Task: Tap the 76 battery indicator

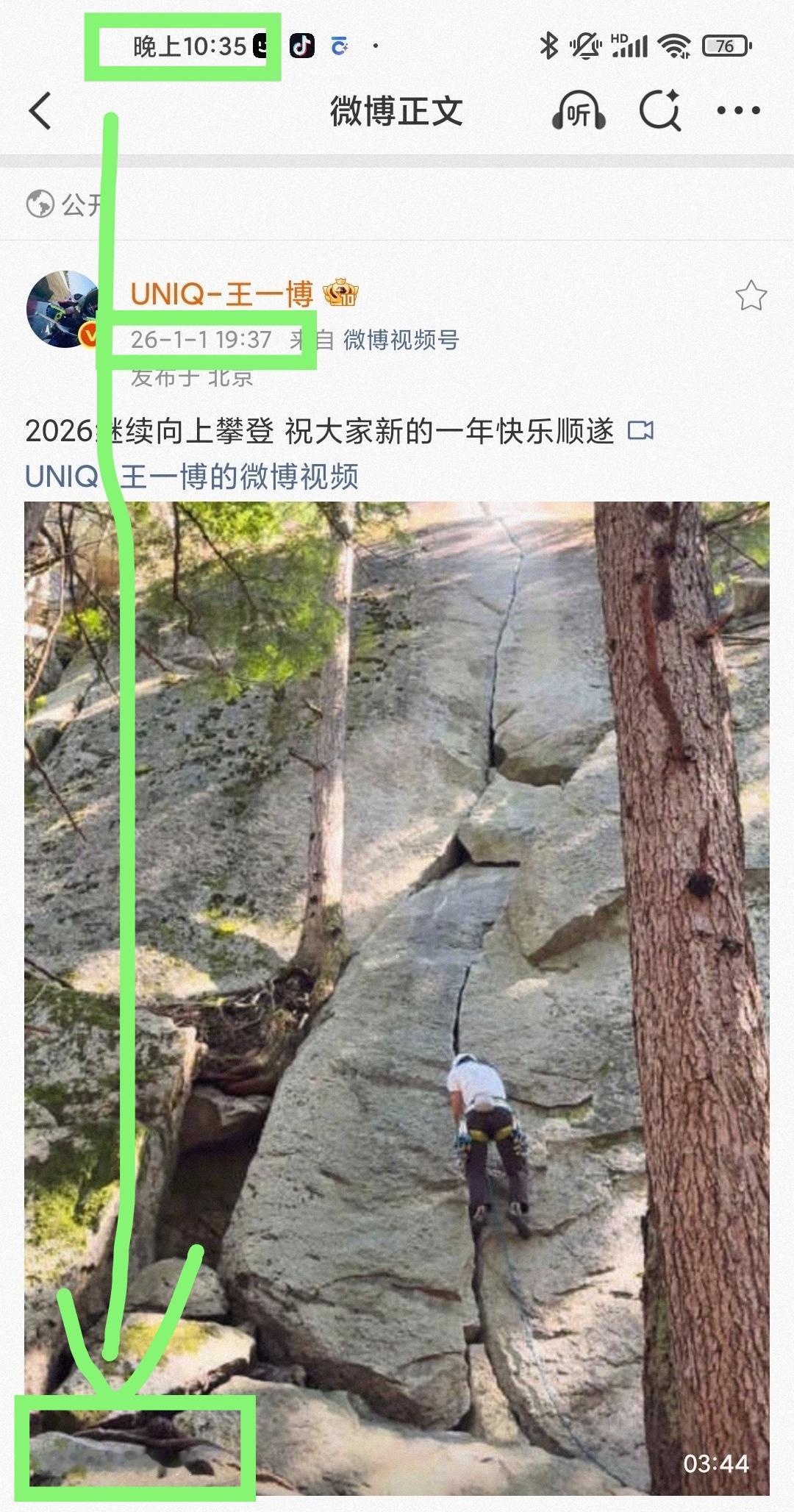Action: coord(724,45)
